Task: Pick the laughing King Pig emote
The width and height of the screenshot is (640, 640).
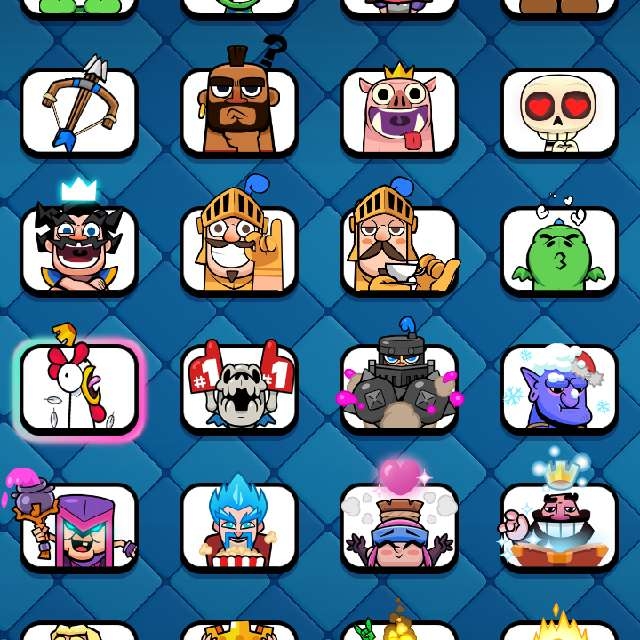Action: tap(399, 112)
